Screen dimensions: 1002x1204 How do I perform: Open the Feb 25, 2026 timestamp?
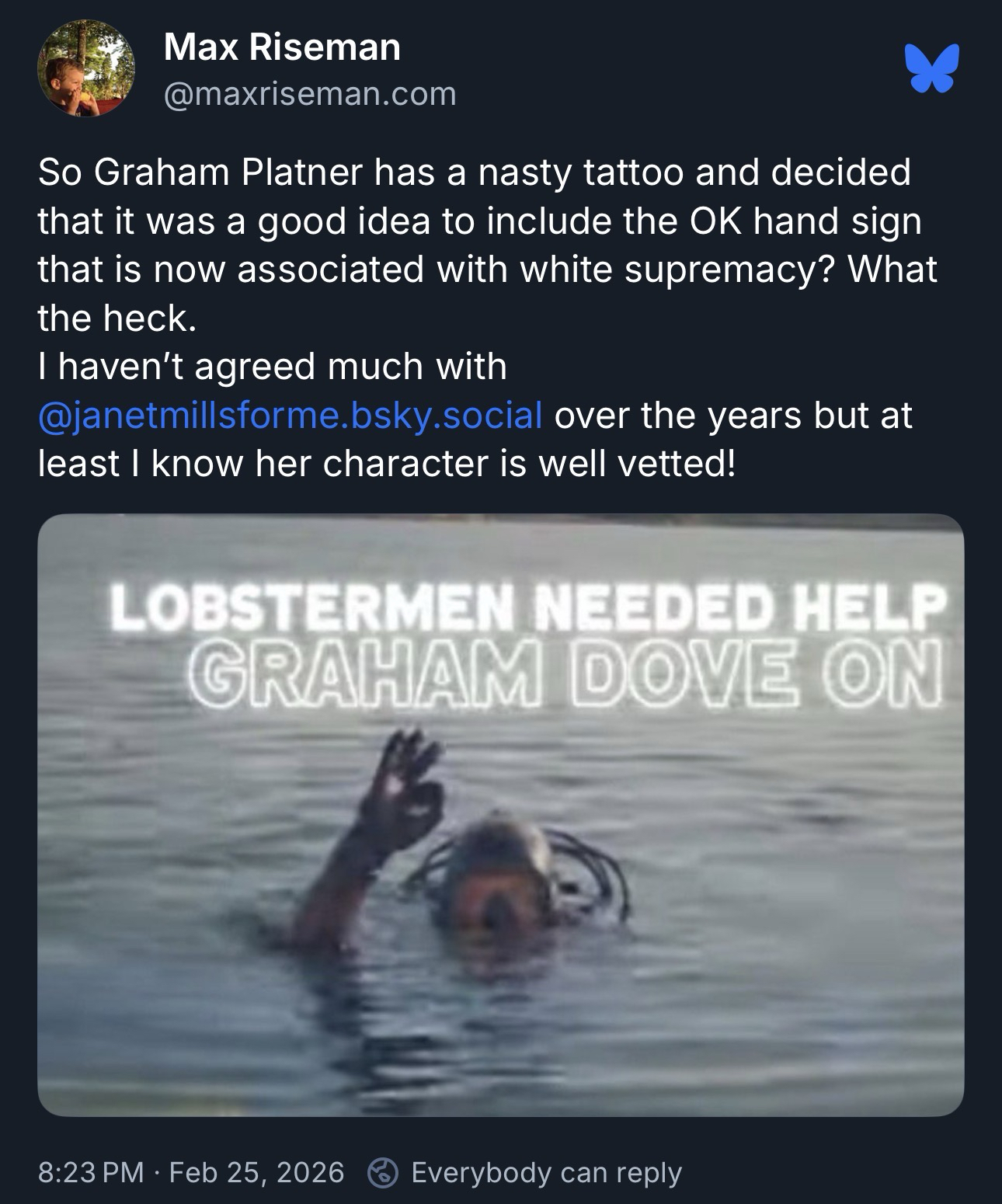click(191, 1171)
